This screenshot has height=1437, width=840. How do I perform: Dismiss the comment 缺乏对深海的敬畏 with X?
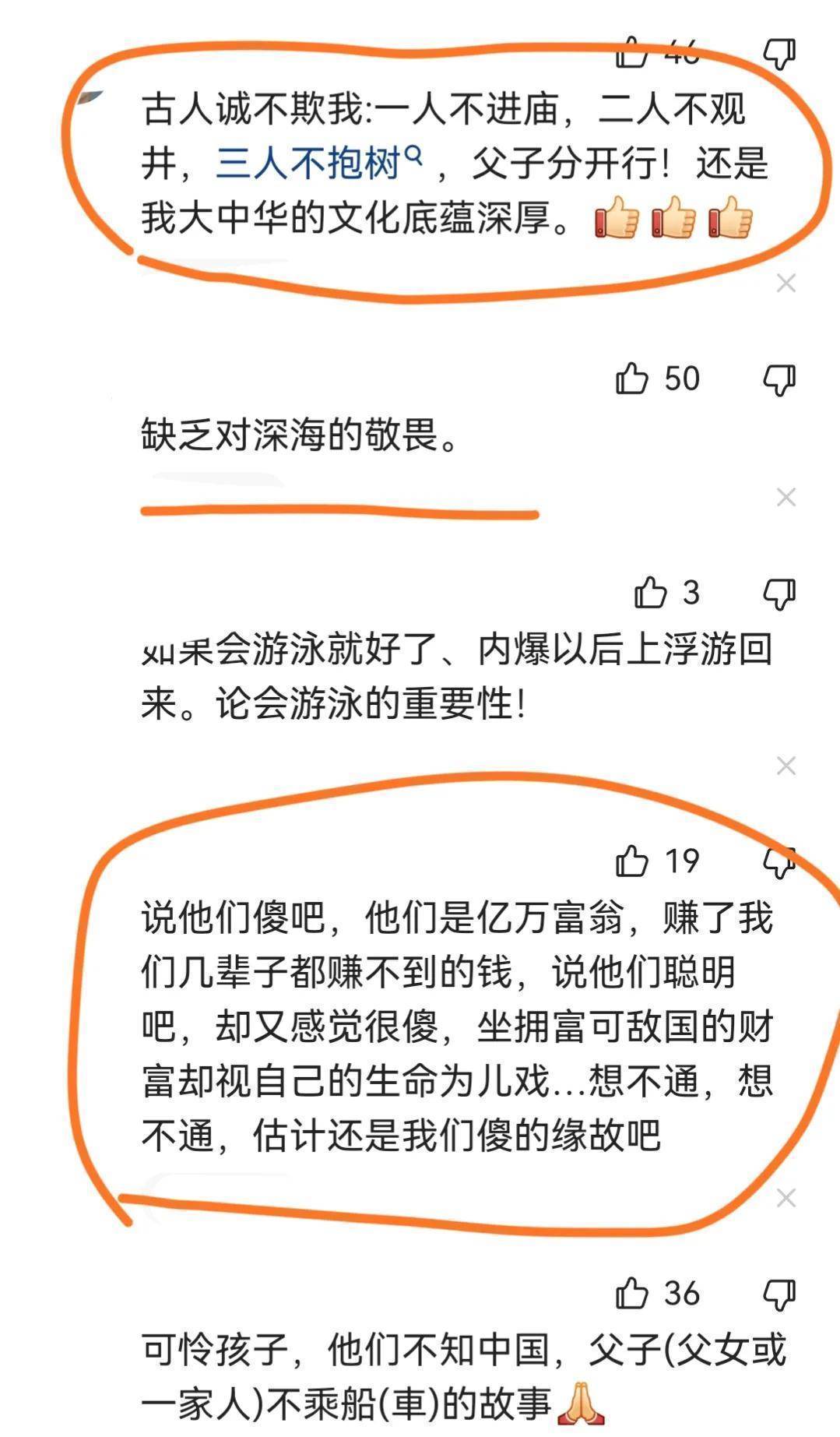click(786, 497)
